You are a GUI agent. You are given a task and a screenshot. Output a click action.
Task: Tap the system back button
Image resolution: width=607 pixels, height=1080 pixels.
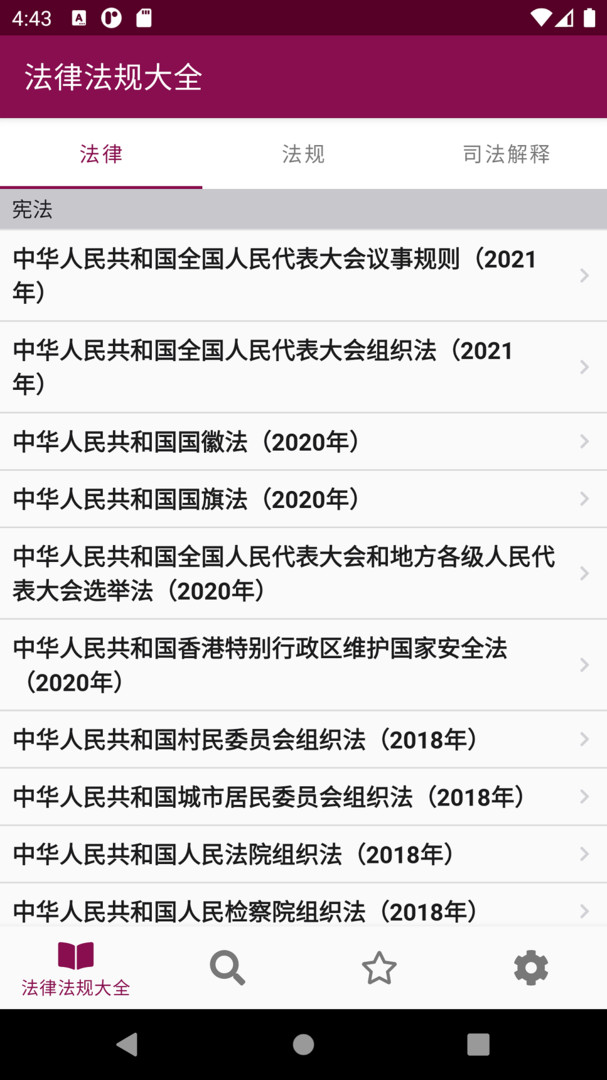(127, 1044)
